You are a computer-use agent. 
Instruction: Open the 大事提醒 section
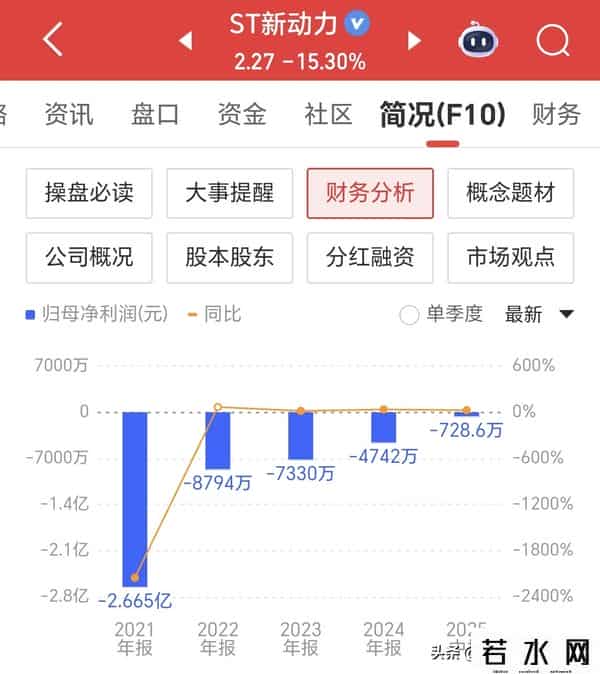tap(229, 192)
